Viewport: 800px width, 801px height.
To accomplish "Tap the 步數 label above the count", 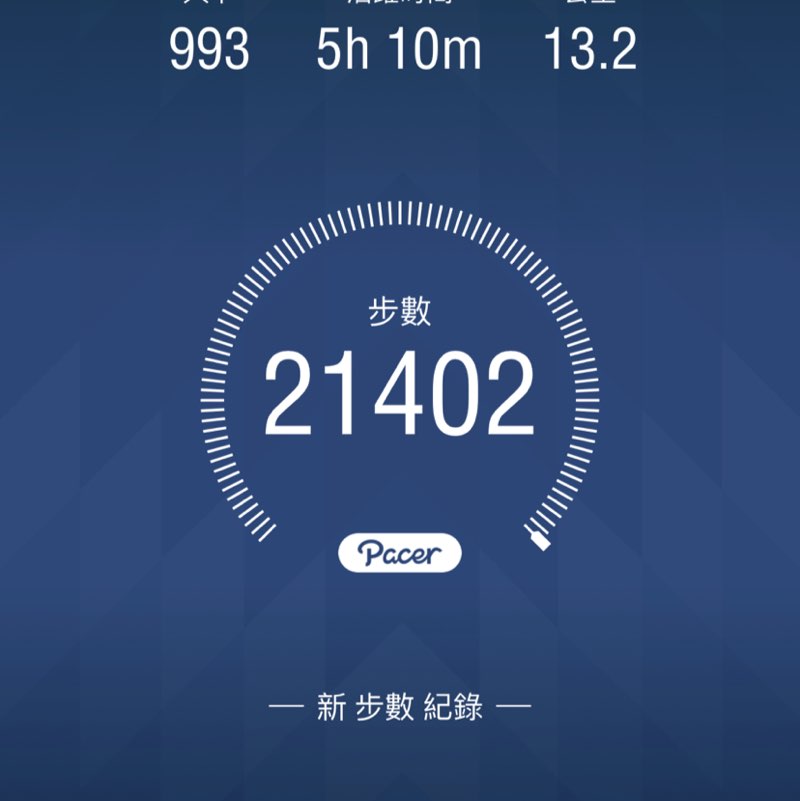I will click(x=400, y=310).
